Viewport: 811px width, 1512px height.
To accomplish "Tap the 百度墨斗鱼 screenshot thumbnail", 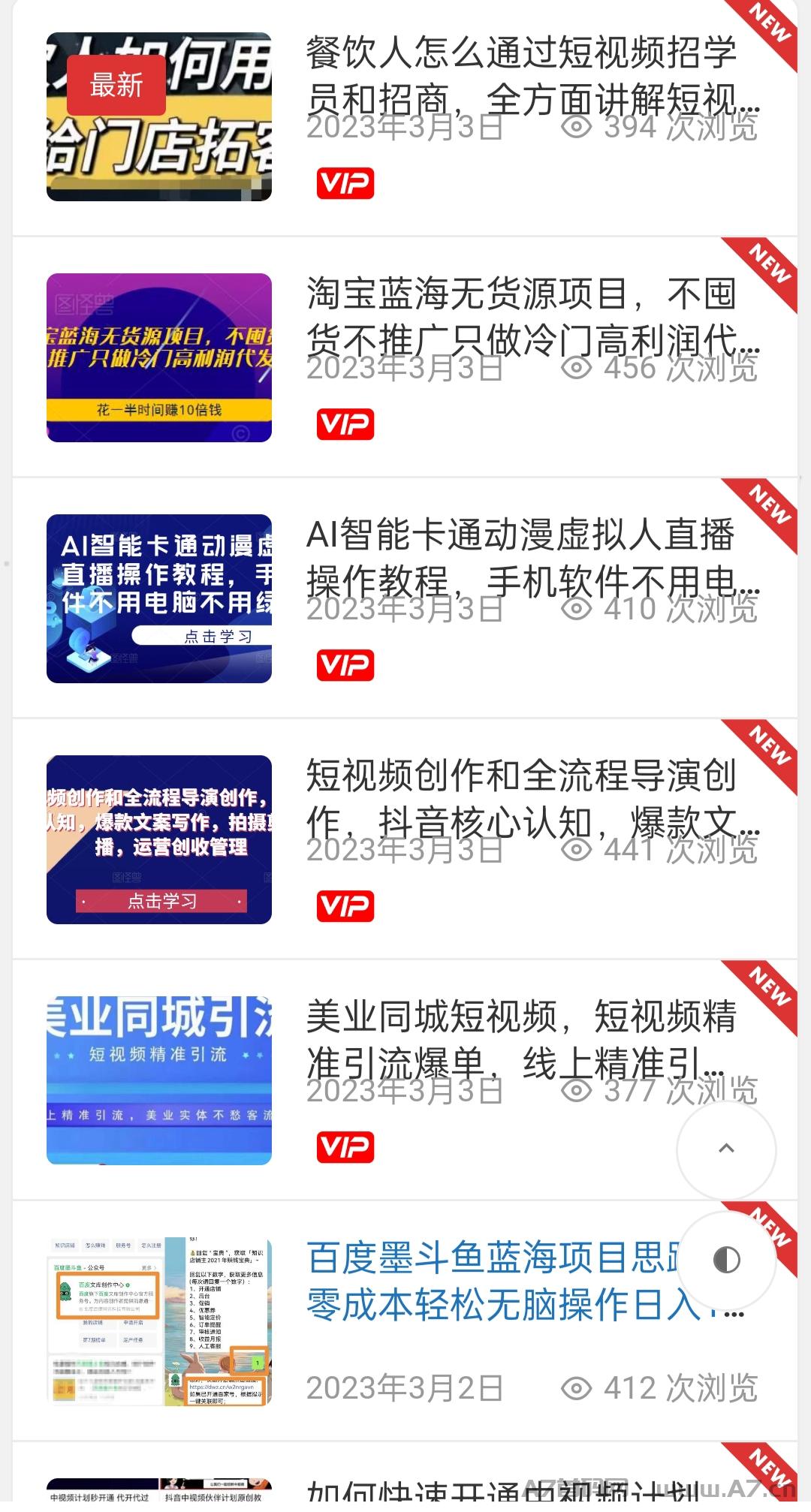I will tap(159, 1322).
